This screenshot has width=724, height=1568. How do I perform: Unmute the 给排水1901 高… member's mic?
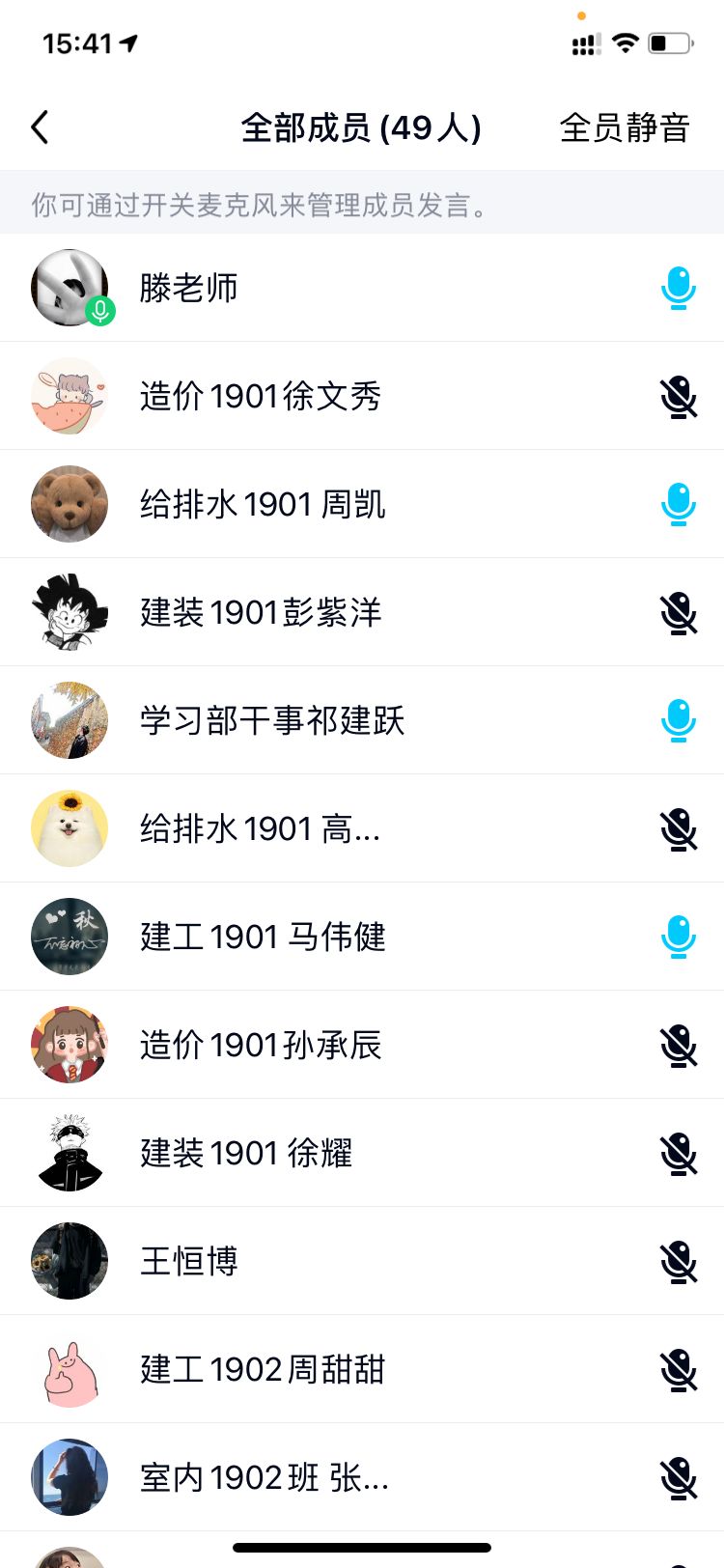point(679,828)
